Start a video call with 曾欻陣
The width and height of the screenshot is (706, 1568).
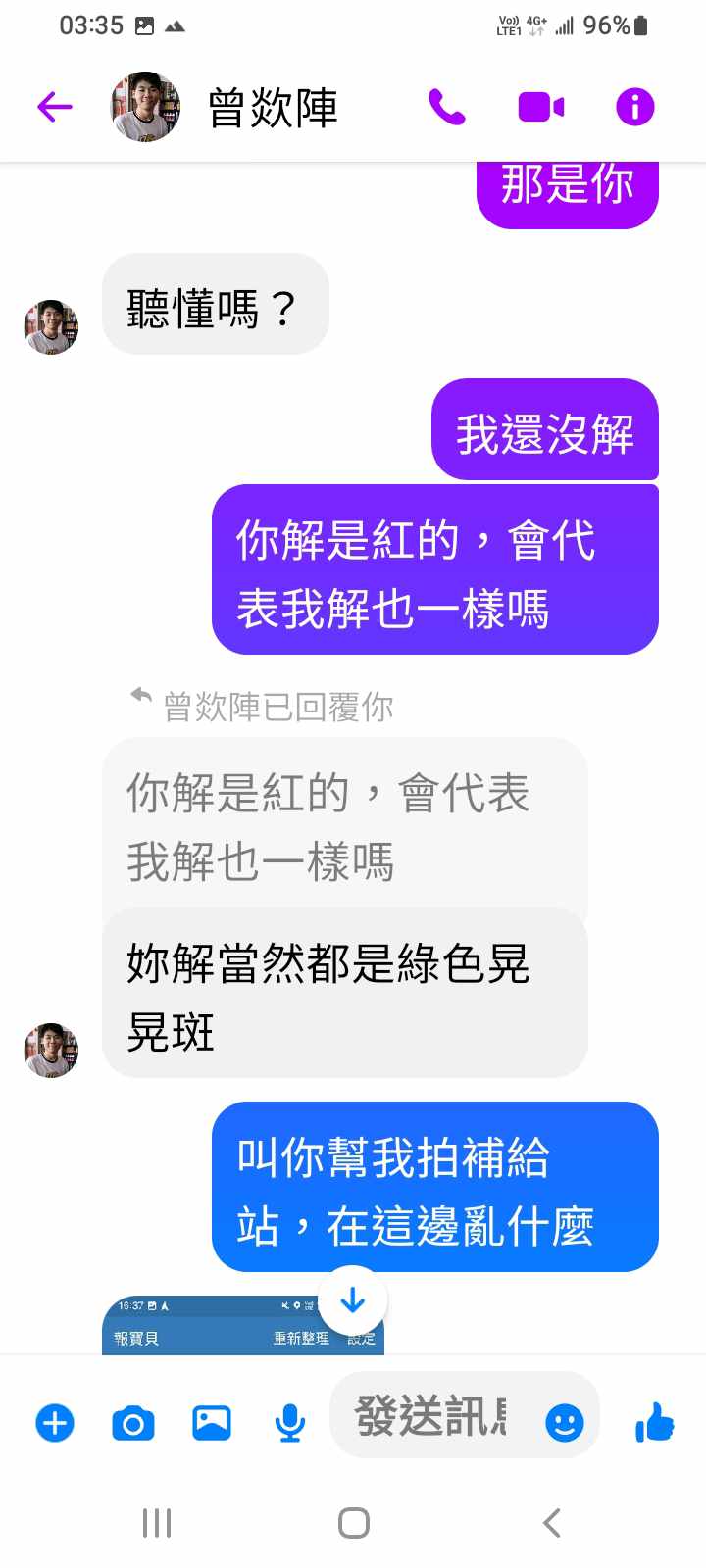(540, 107)
